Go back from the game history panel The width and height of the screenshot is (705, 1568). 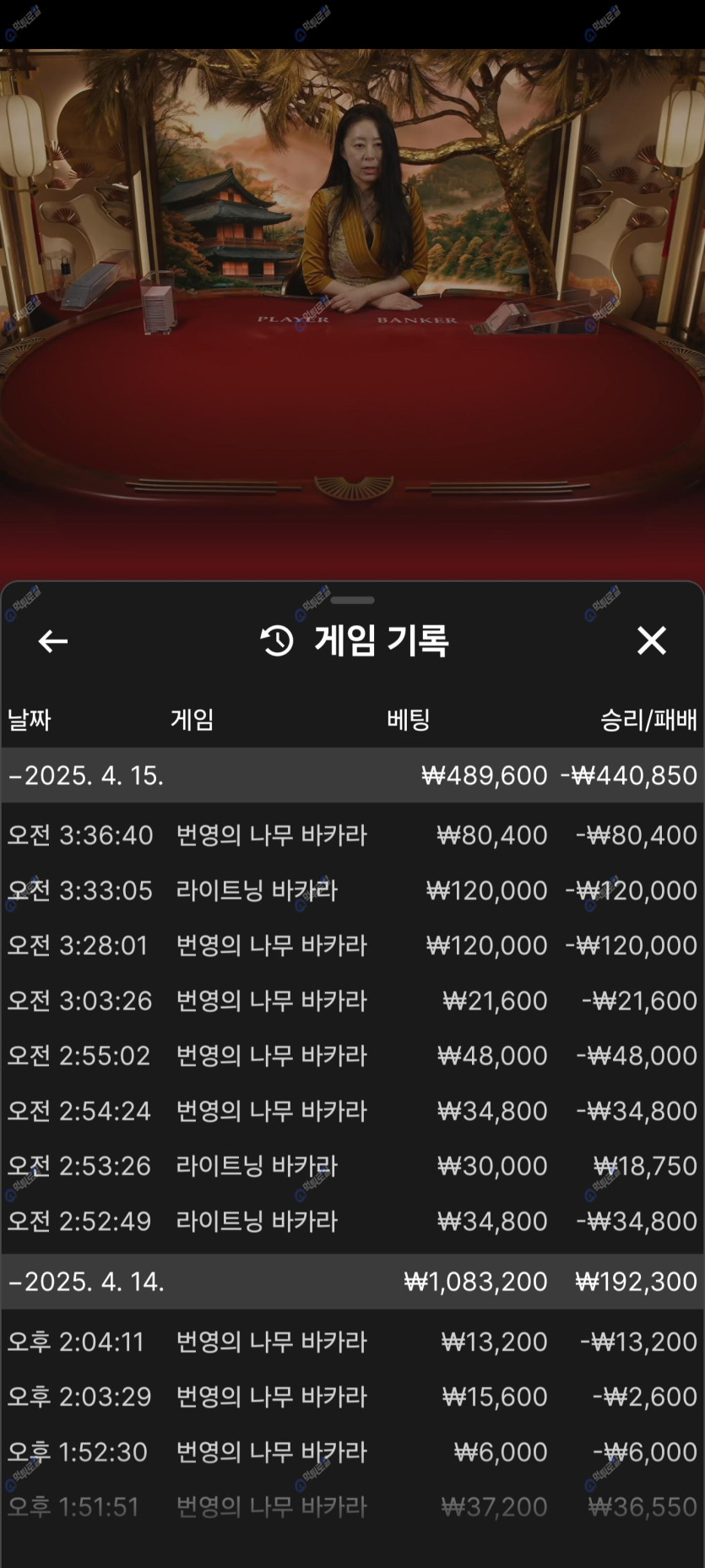53,641
